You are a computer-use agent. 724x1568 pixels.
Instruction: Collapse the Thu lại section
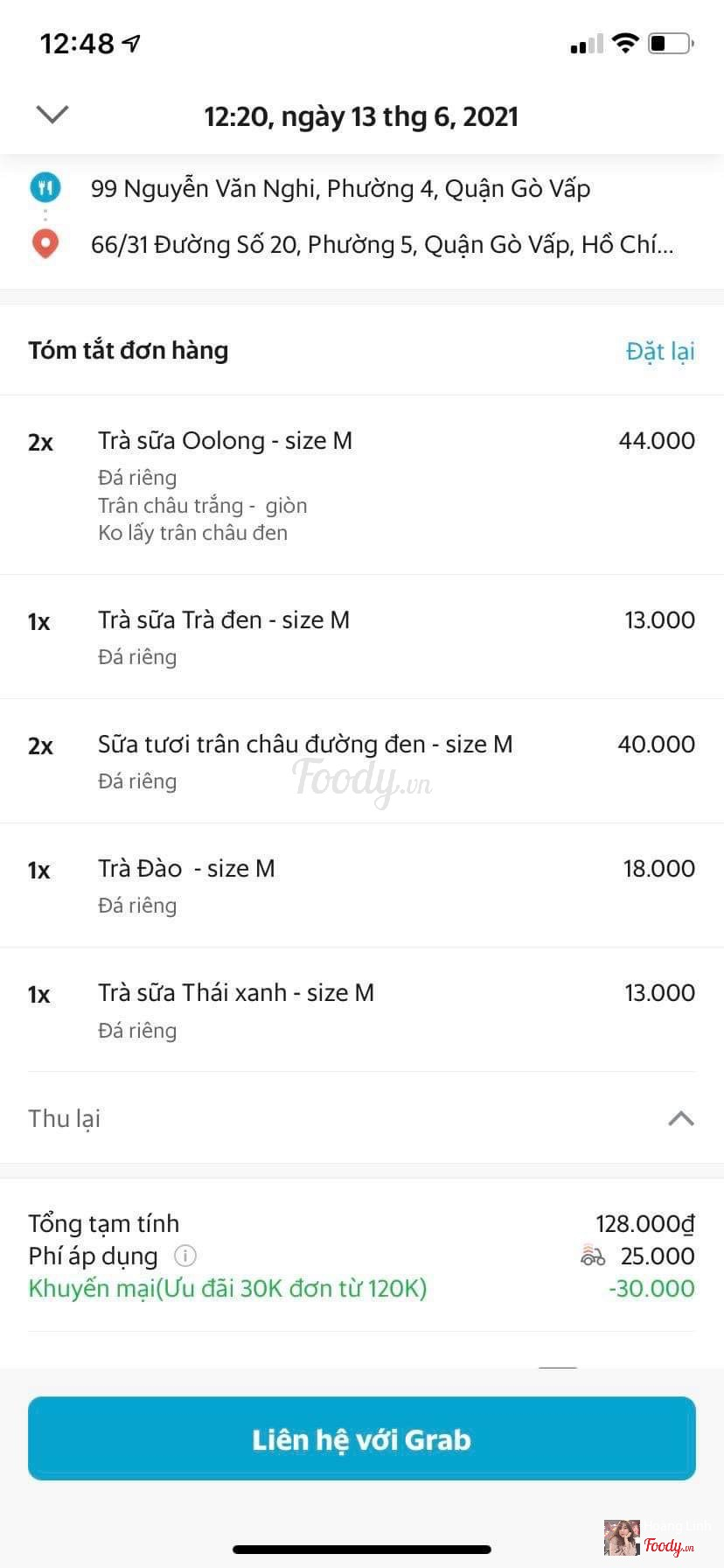[x=680, y=1118]
